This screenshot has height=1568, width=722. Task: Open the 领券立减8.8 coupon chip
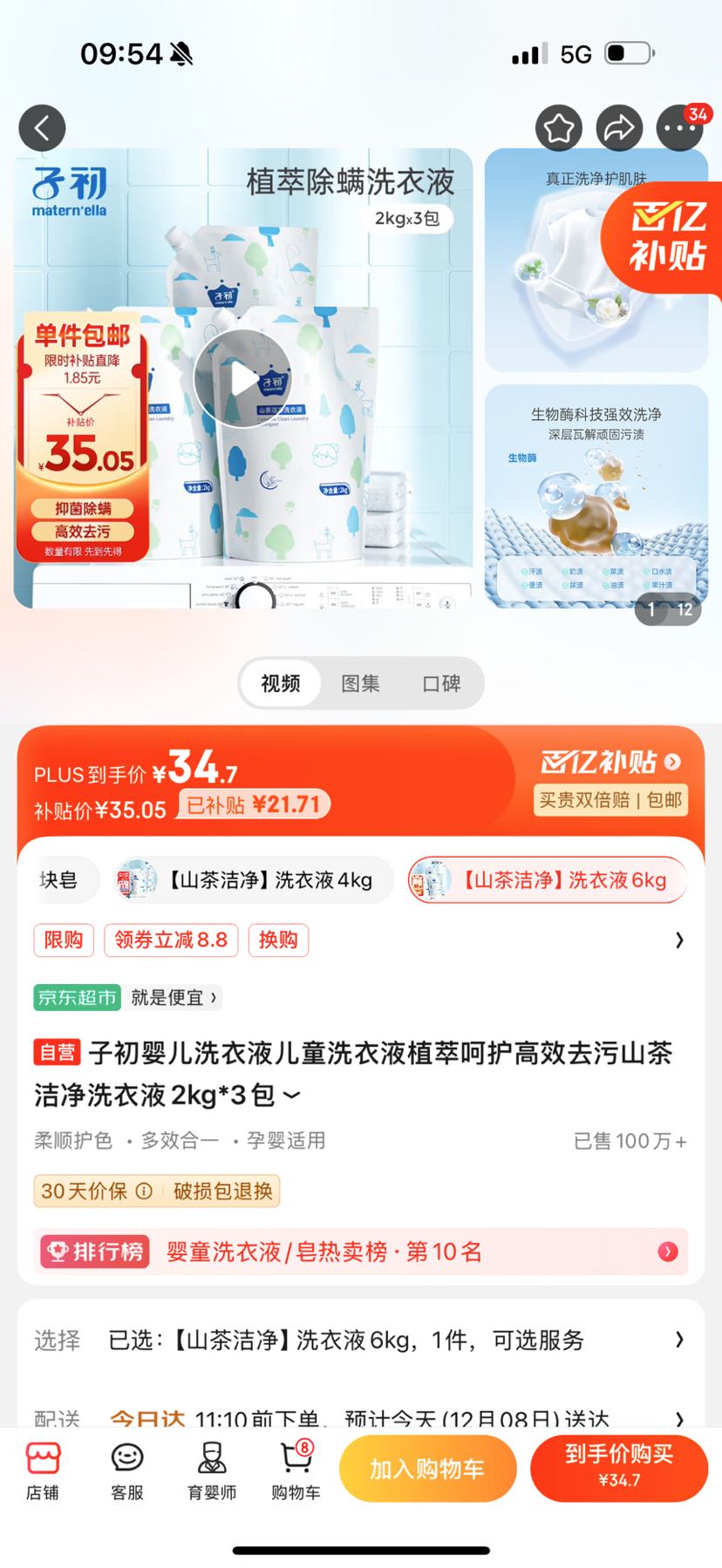click(171, 940)
